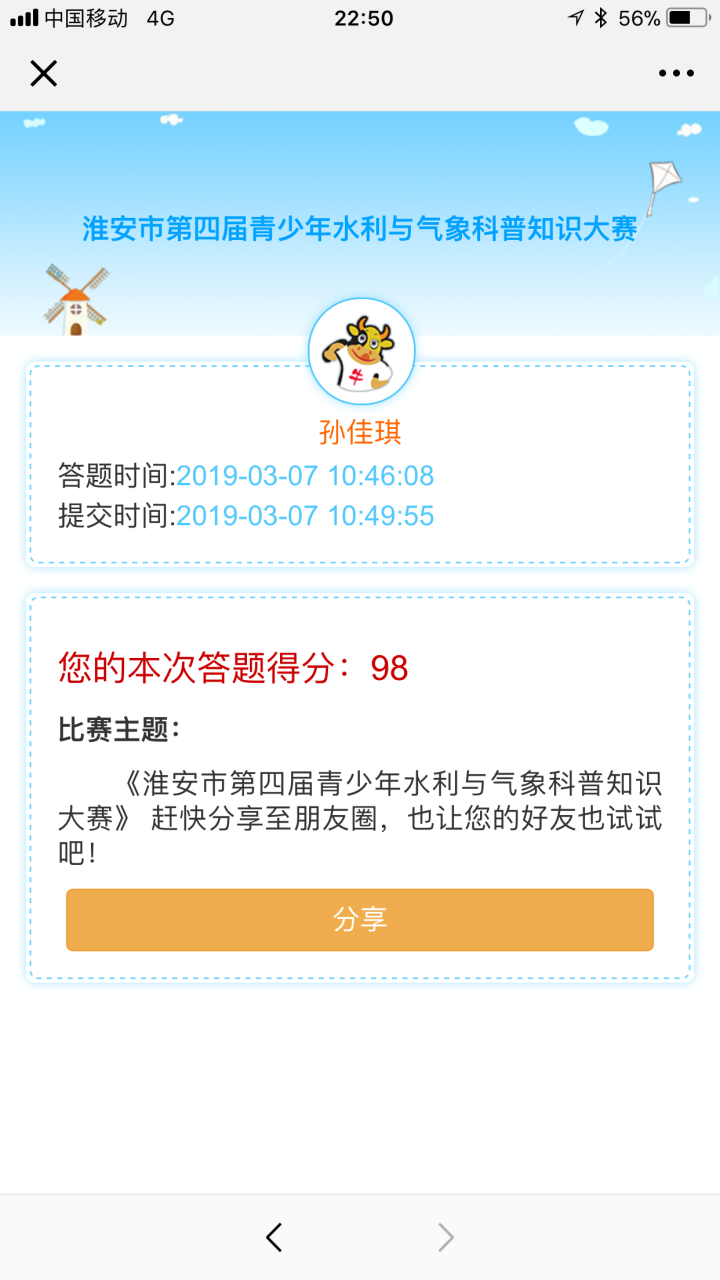Open the three-dot overflow menu
The image size is (720, 1280).
coord(676,73)
